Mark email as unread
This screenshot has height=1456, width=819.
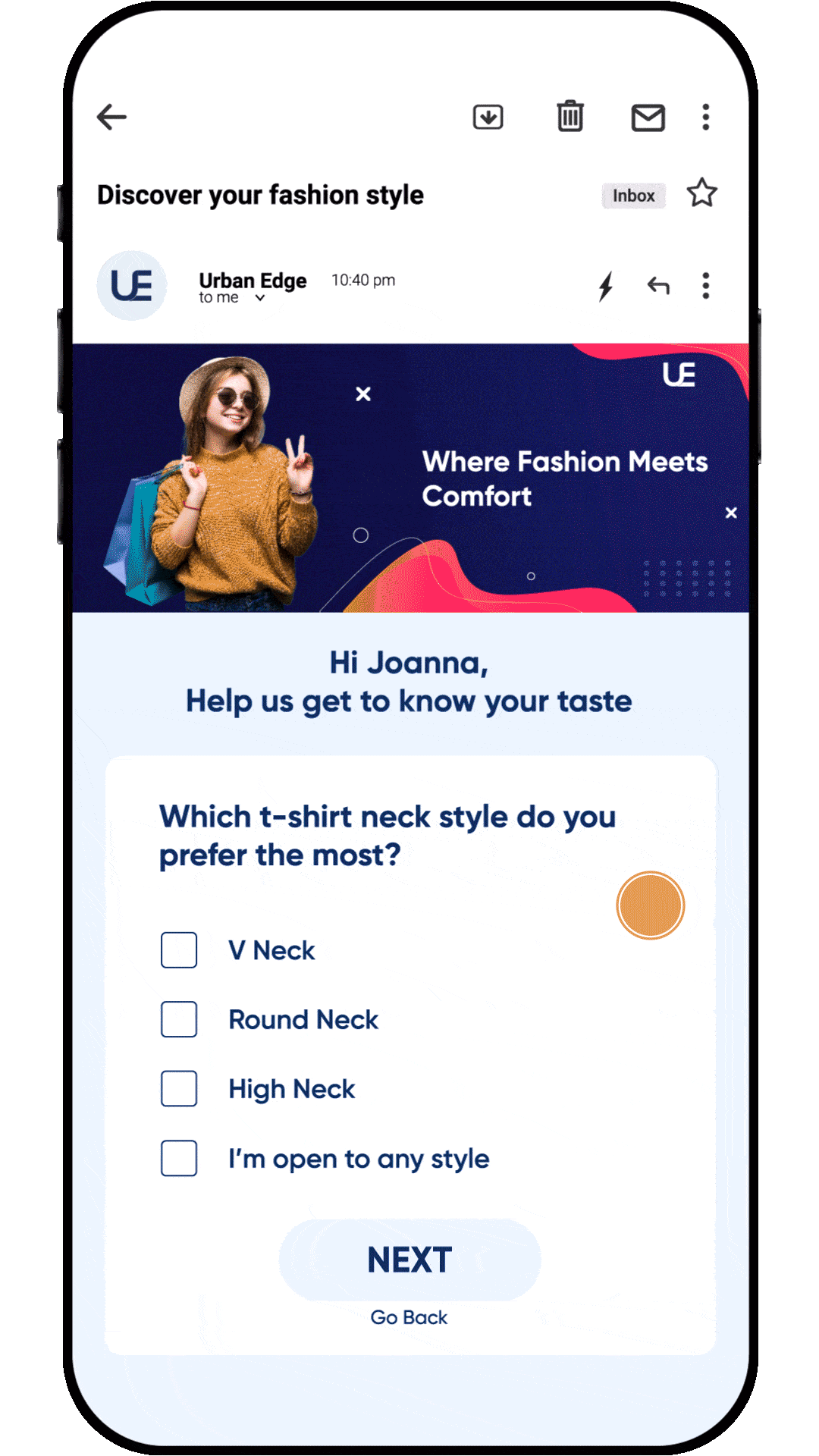coord(648,118)
